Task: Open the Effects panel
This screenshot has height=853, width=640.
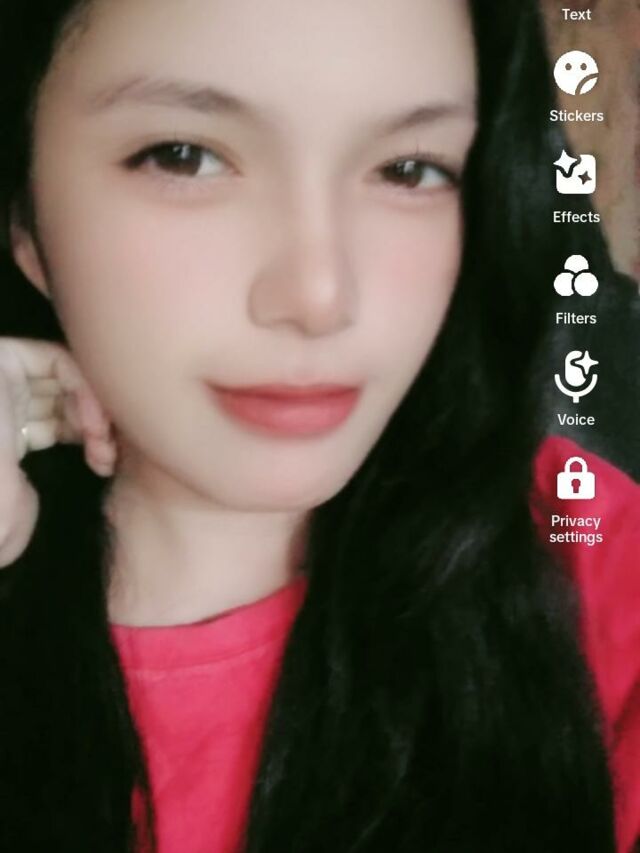Action: (x=576, y=175)
